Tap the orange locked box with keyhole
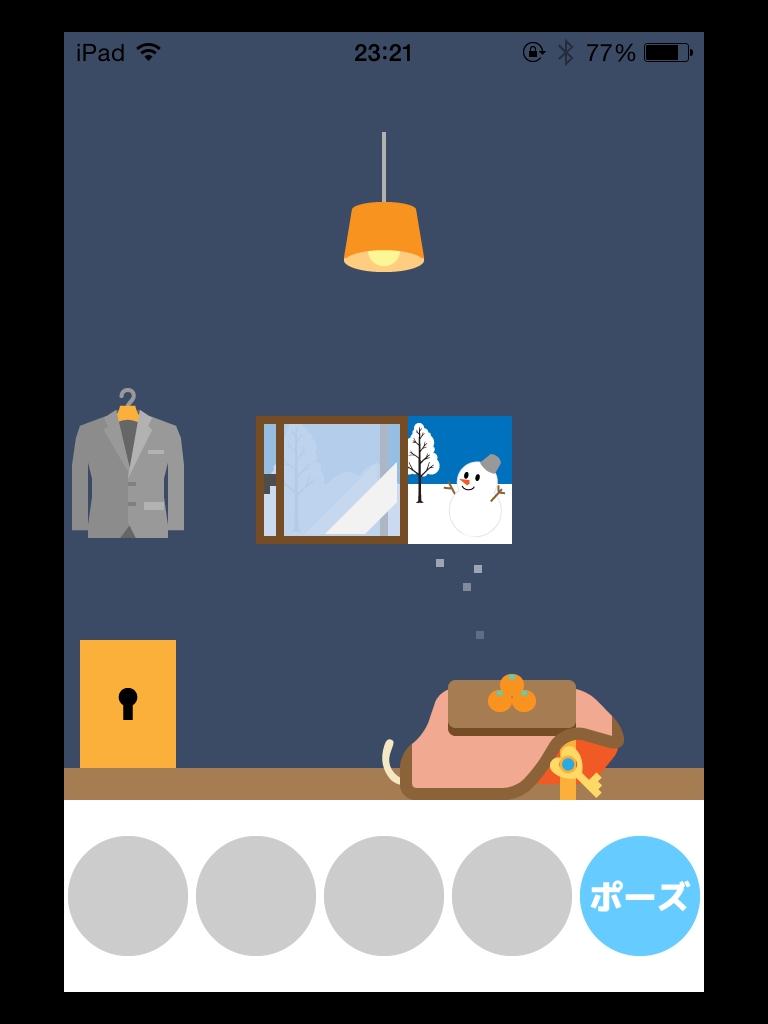The image size is (768, 1024). pyautogui.click(x=128, y=704)
